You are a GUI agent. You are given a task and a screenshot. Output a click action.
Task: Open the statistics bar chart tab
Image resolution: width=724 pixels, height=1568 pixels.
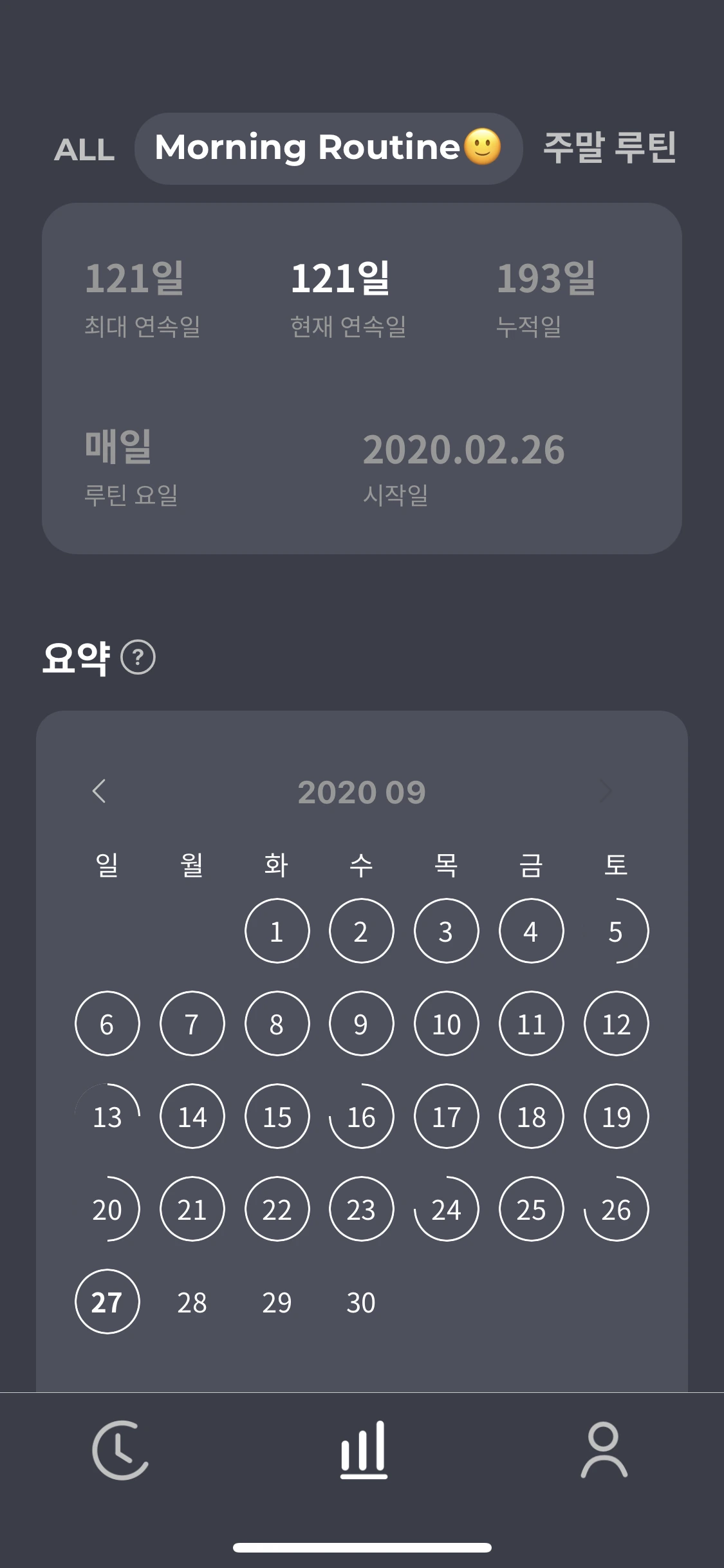coord(363,1450)
